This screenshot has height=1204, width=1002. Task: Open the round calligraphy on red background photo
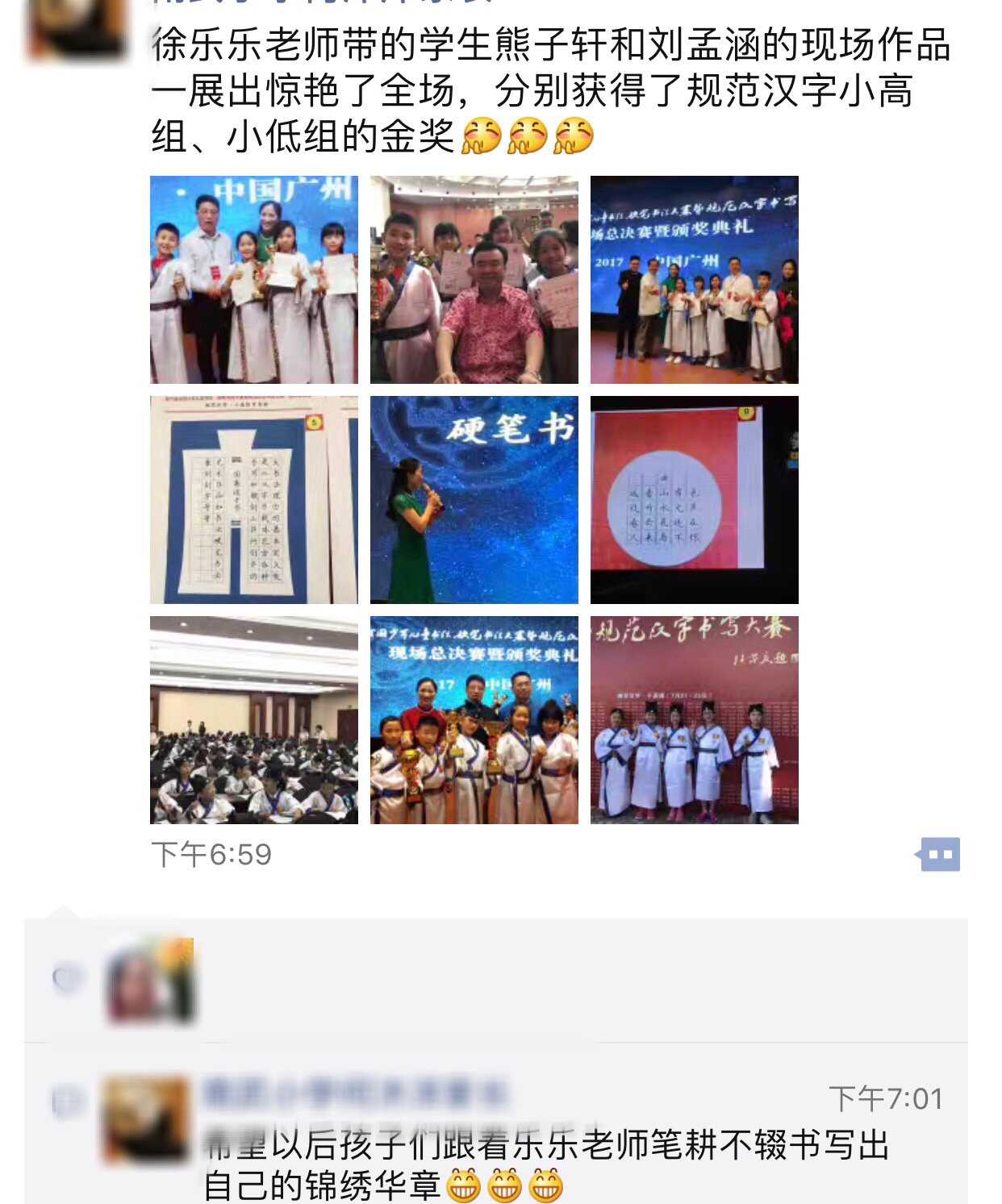coord(694,500)
